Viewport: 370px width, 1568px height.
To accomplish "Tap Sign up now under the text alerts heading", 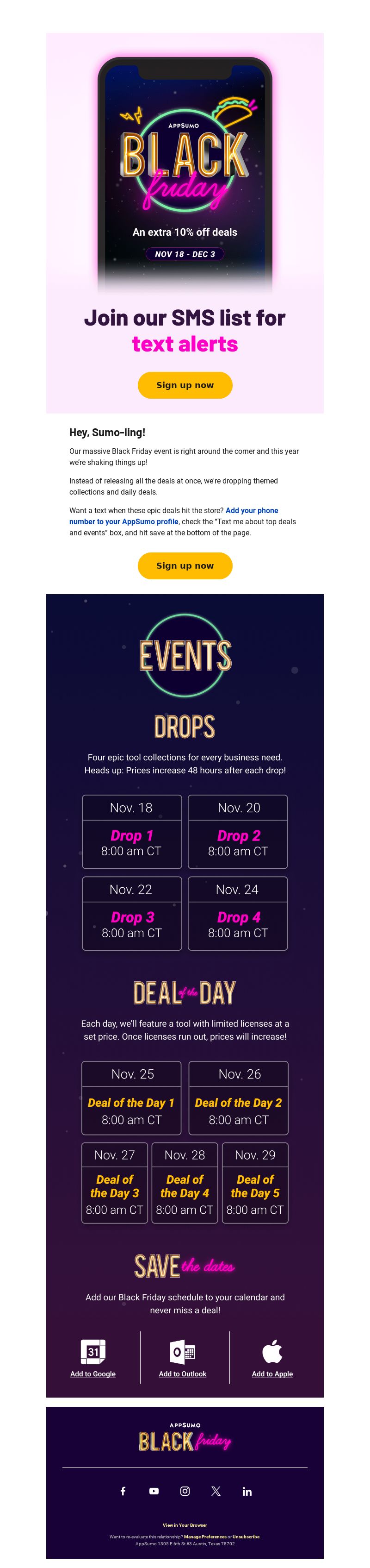I will 185,385.
